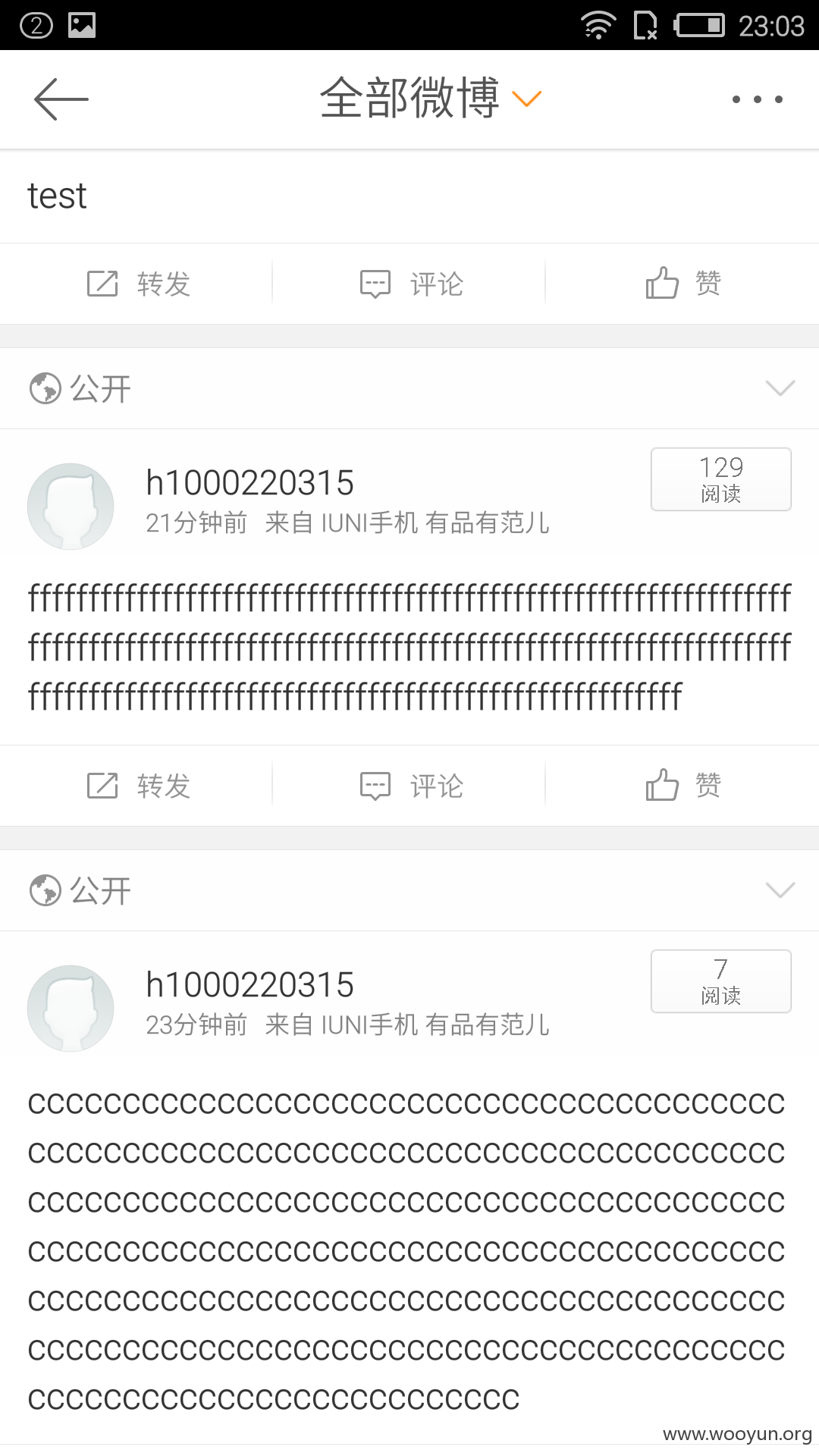This screenshot has height=1456, width=819.
Task: Tap the 7 阅读 read count button
Action: pos(720,981)
